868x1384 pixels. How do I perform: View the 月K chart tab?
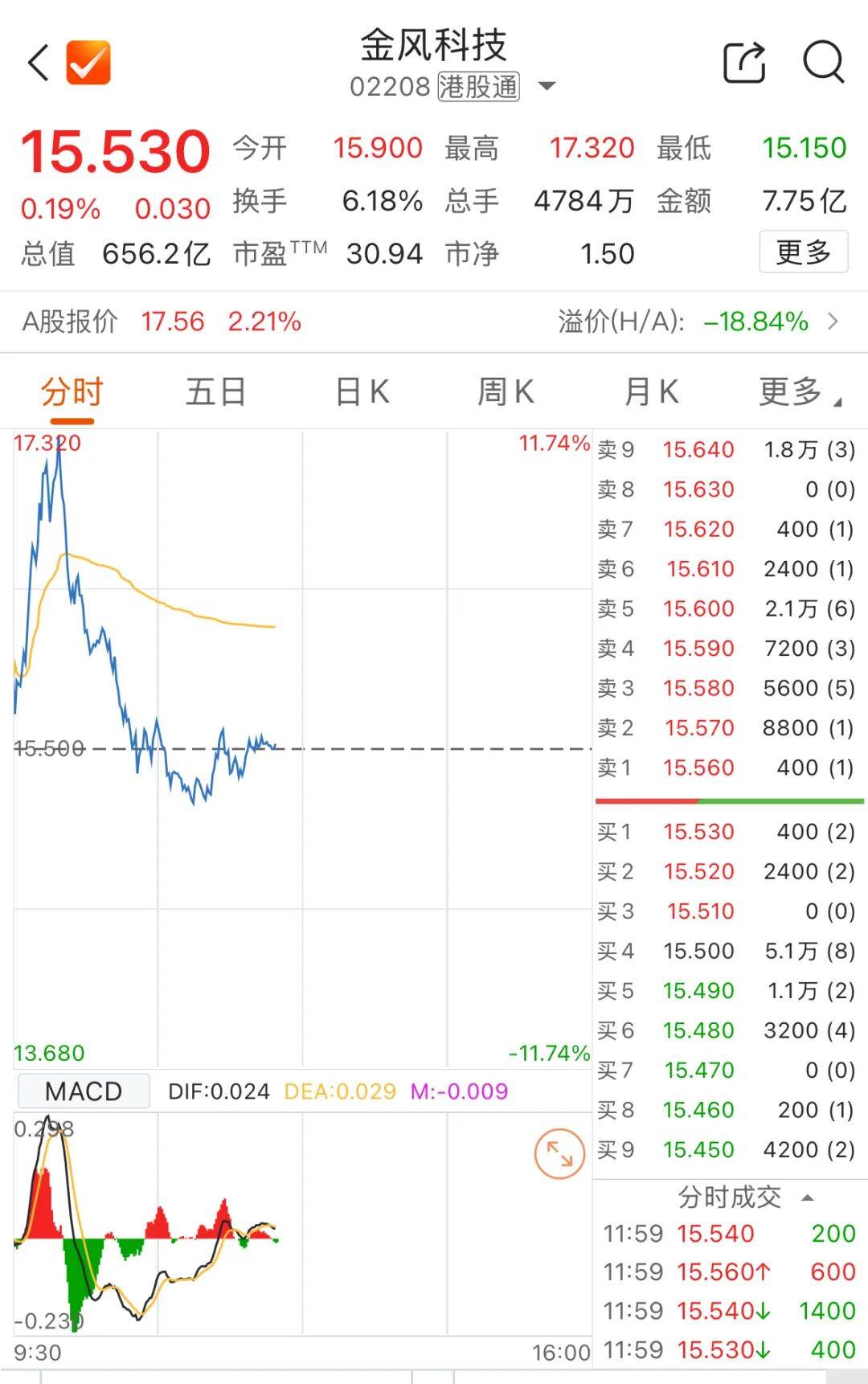click(651, 393)
